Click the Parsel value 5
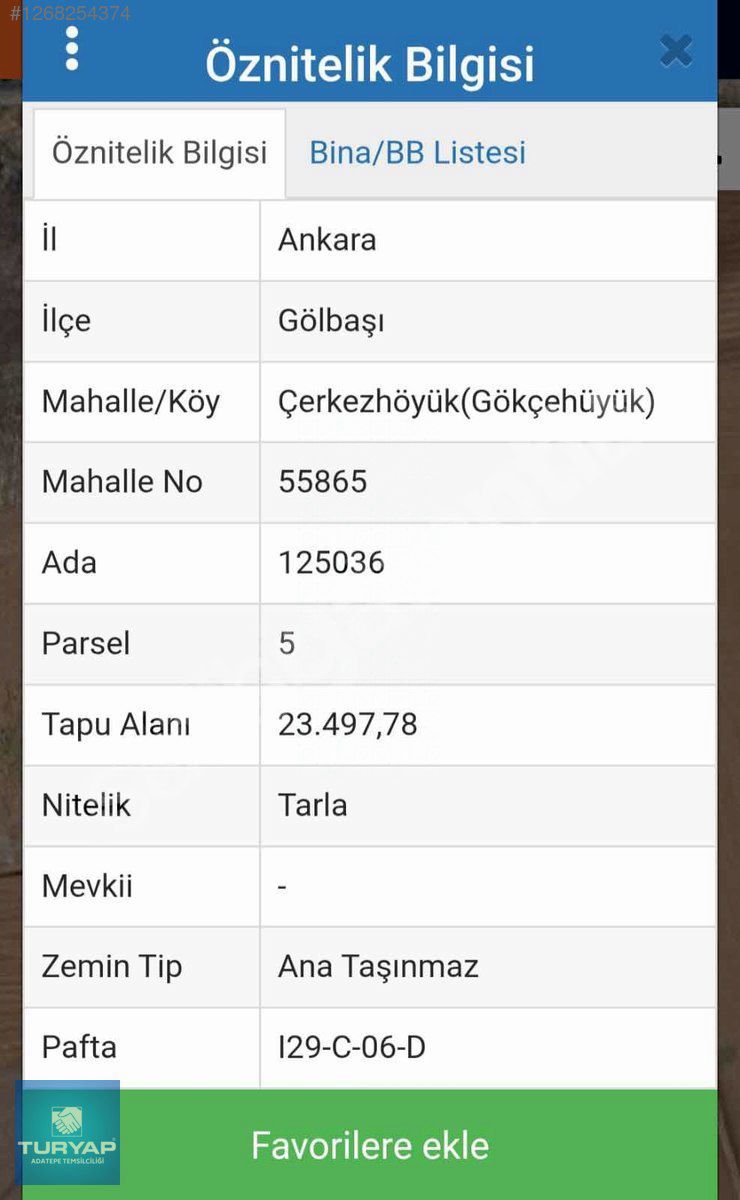Screen dimensions: 740x1200 pyautogui.click(x=287, y=644)
